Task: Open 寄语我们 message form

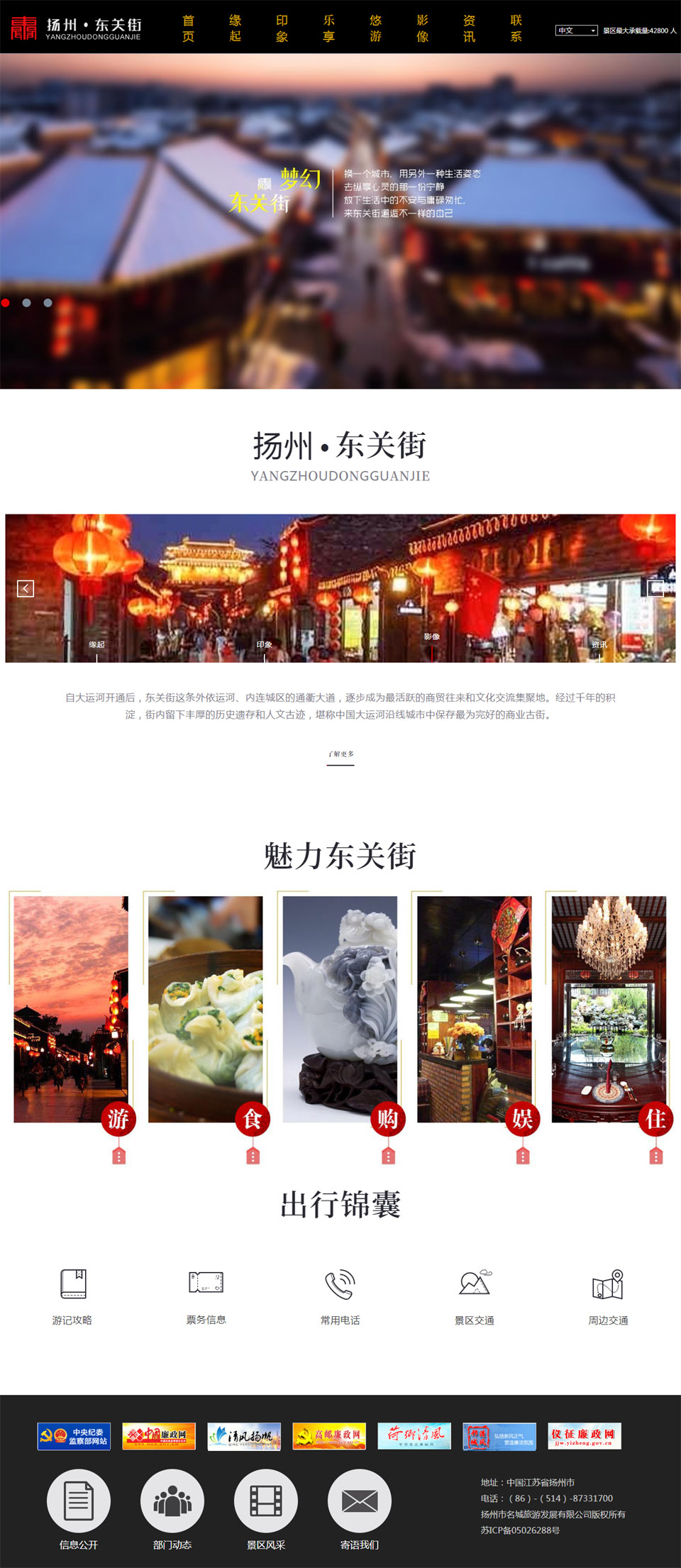Action: 360,1509
